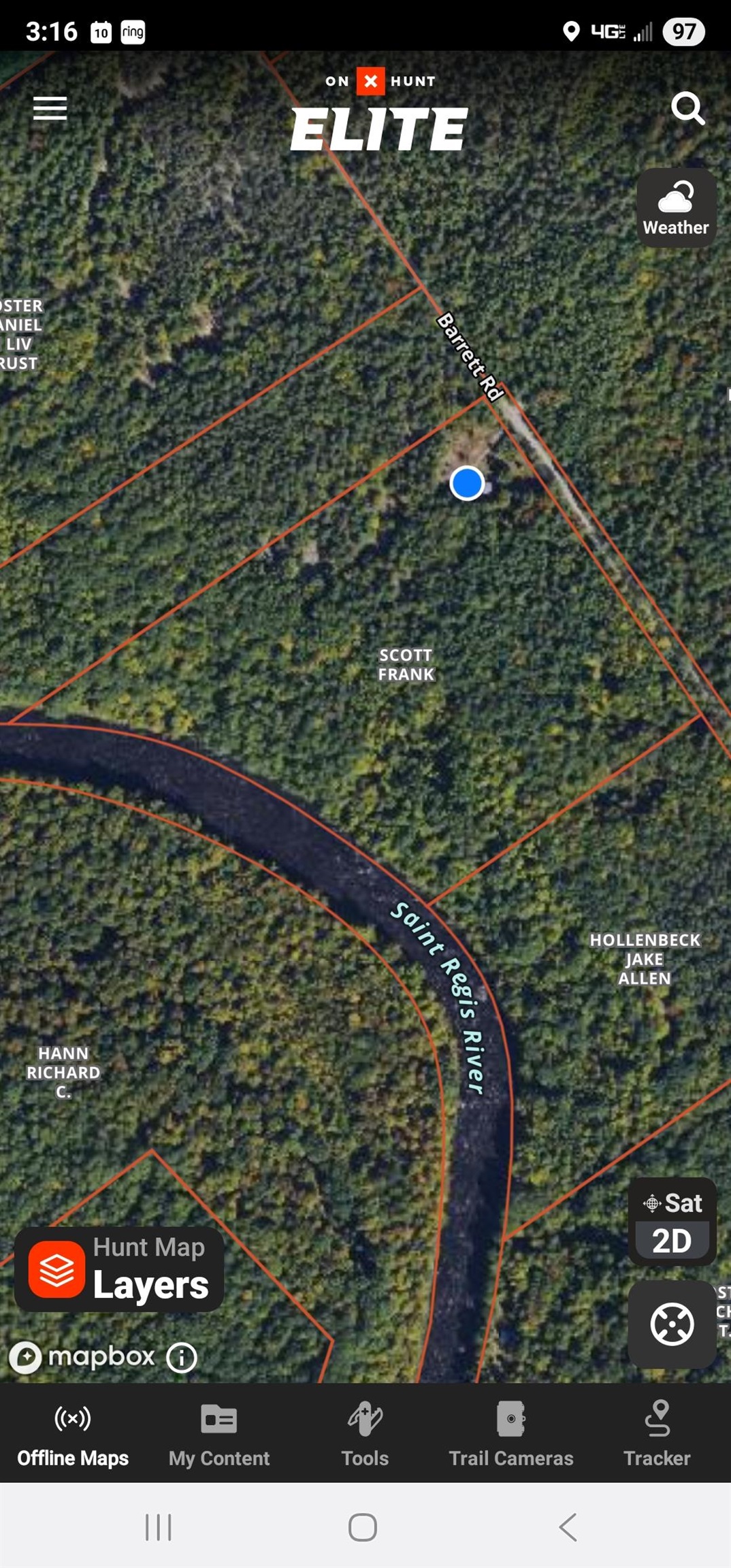Open the hamburger menu
731x1568 pixels.
50,108
